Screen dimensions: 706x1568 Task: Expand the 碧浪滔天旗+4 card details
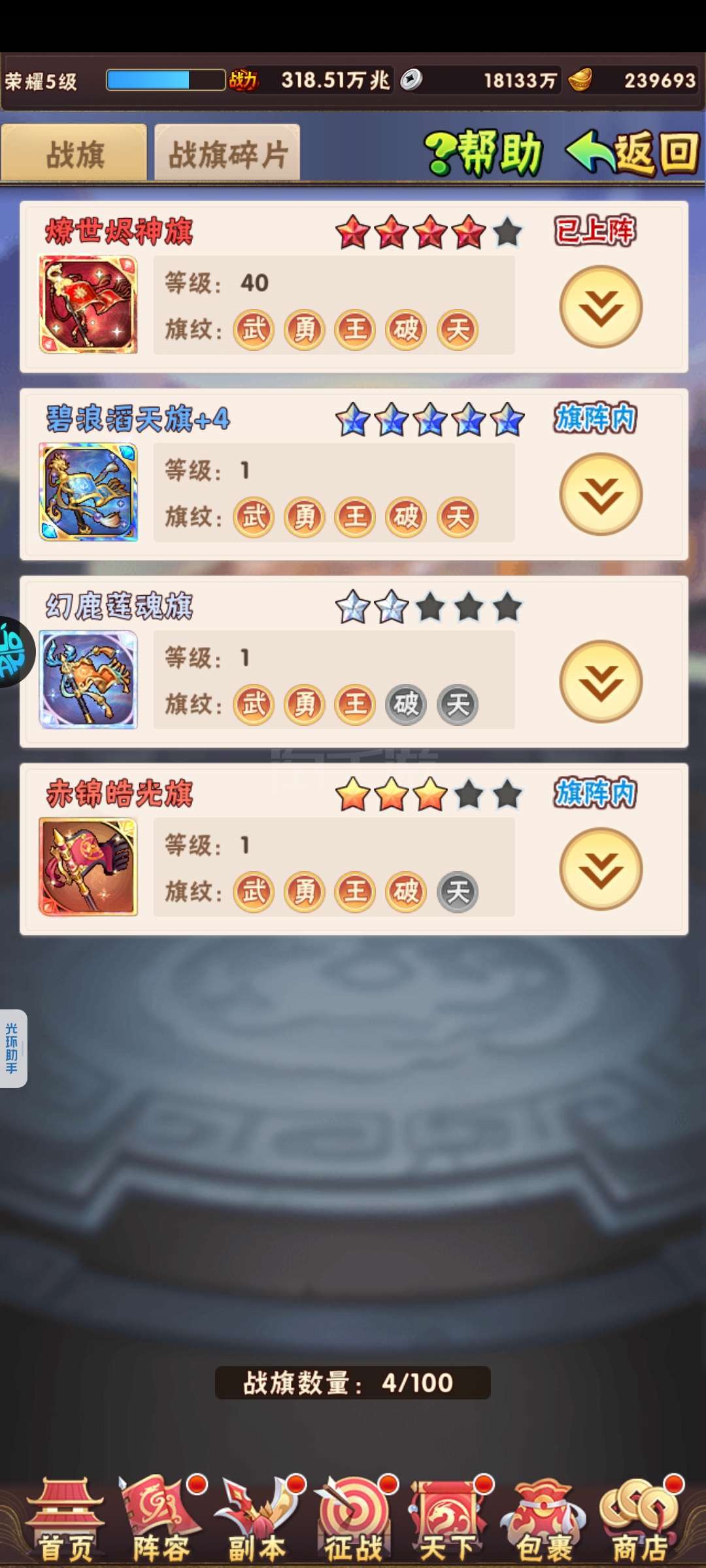click(x=601, y=494)
